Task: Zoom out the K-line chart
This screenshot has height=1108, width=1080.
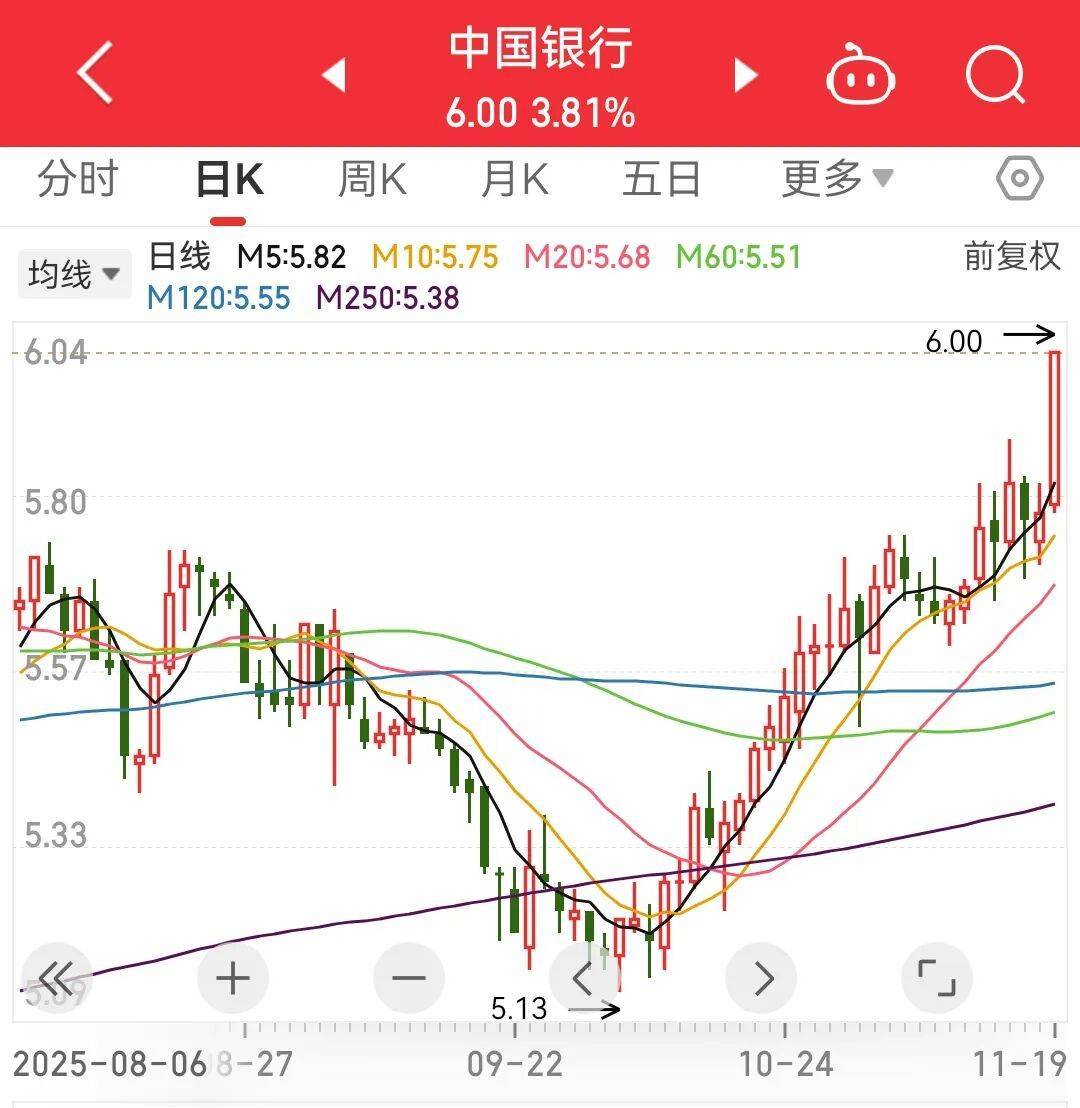Action: pos(409,978)
